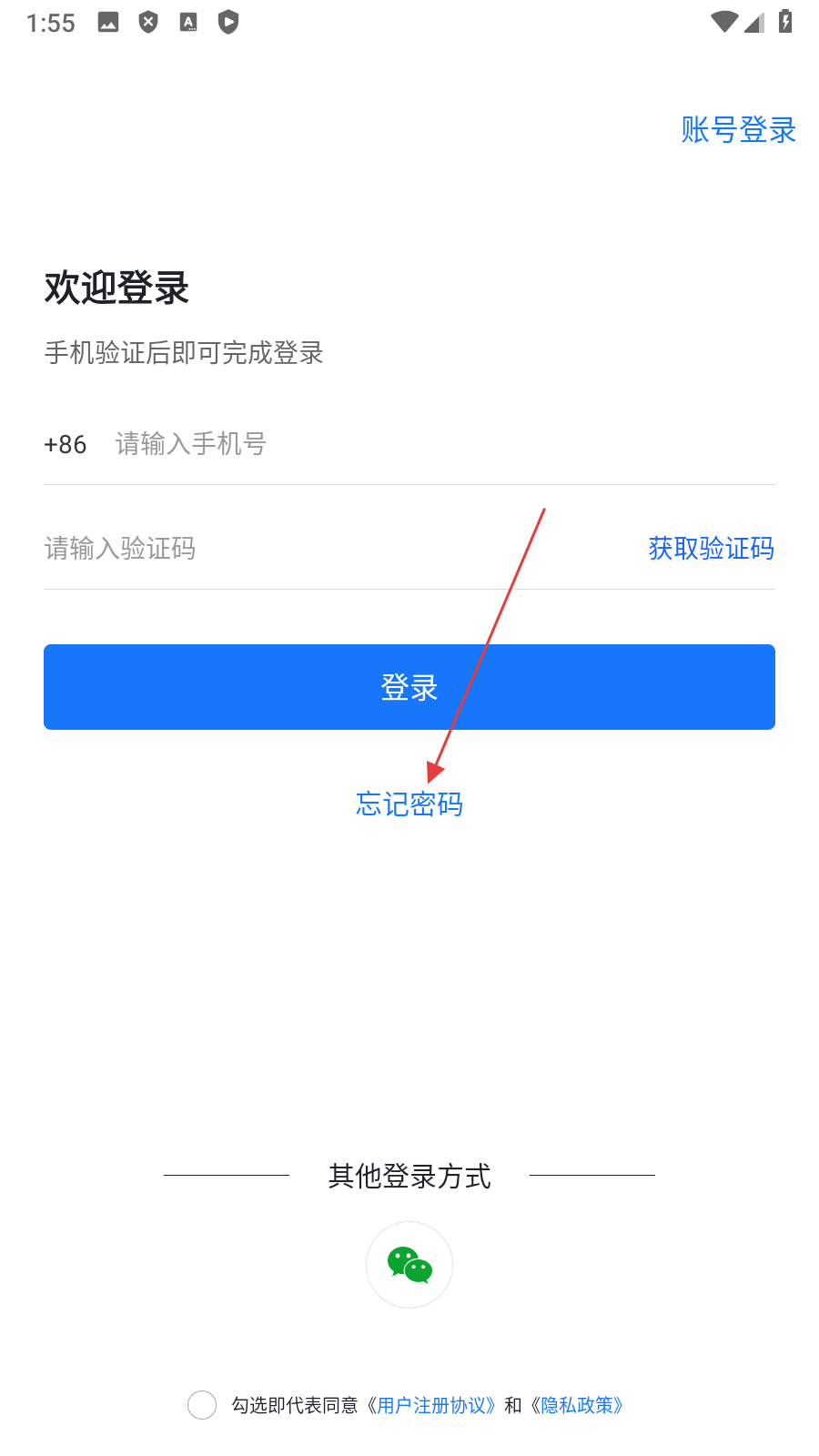Screen dimensions: 819x1456
Task: Open the +86 country code selector
Action: tap(66, 444)
